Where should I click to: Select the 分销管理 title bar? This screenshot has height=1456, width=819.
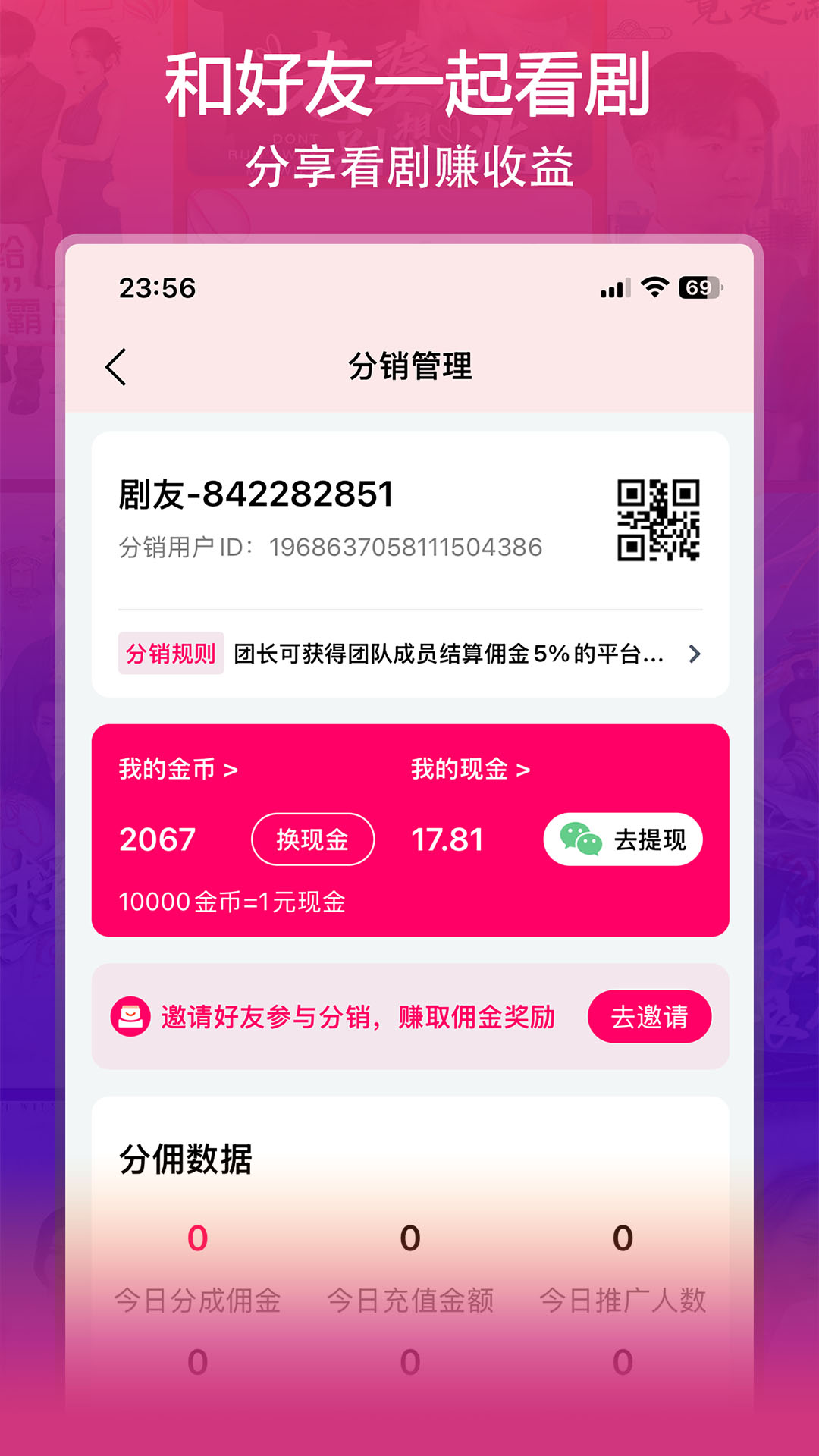[x=409, y=364]
